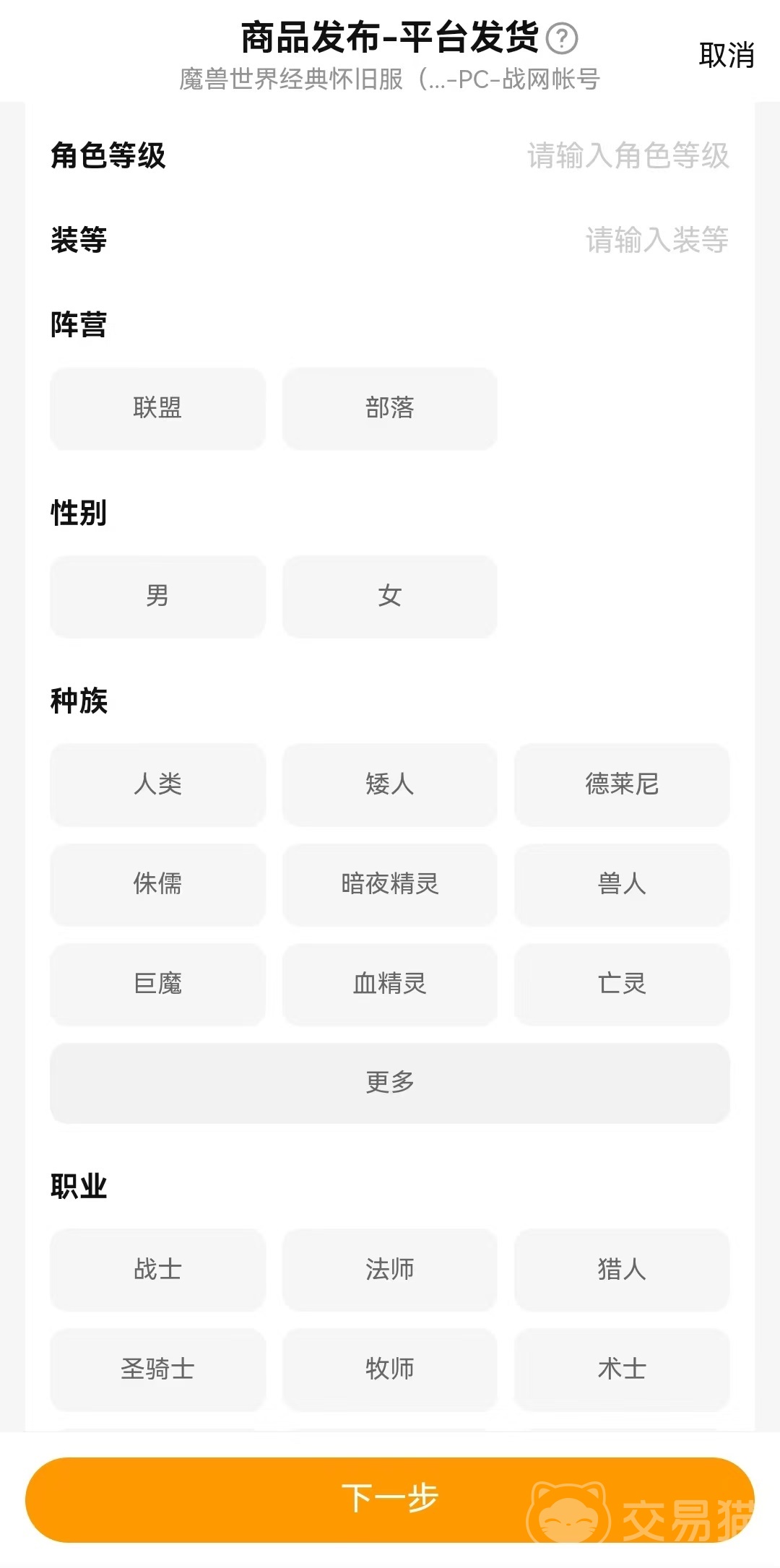This screenshot has height=1568, width=780.
Task: Select the 暗夜精灵 race chip
Action: click(x=389, y=883)
